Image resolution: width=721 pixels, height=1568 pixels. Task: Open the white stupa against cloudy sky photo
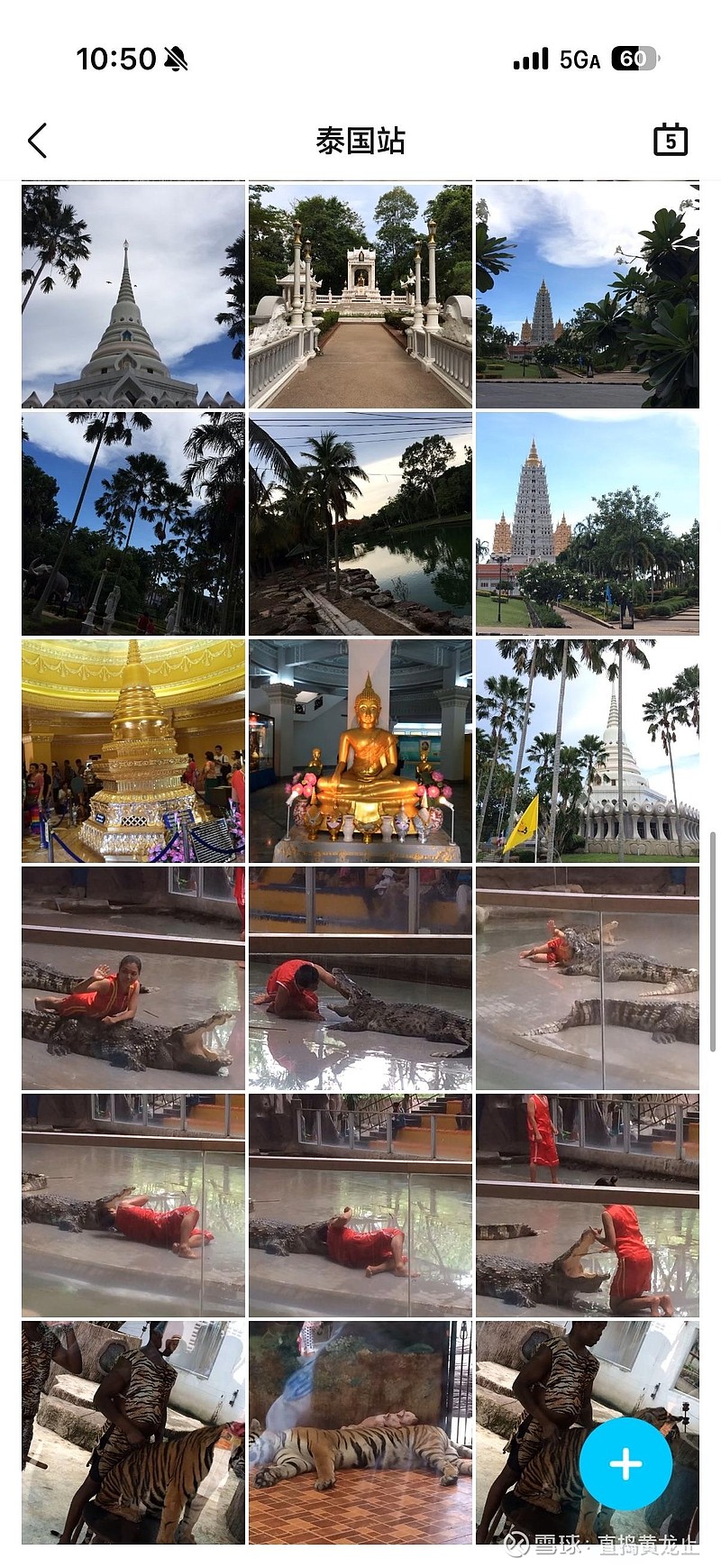point(133,297)
